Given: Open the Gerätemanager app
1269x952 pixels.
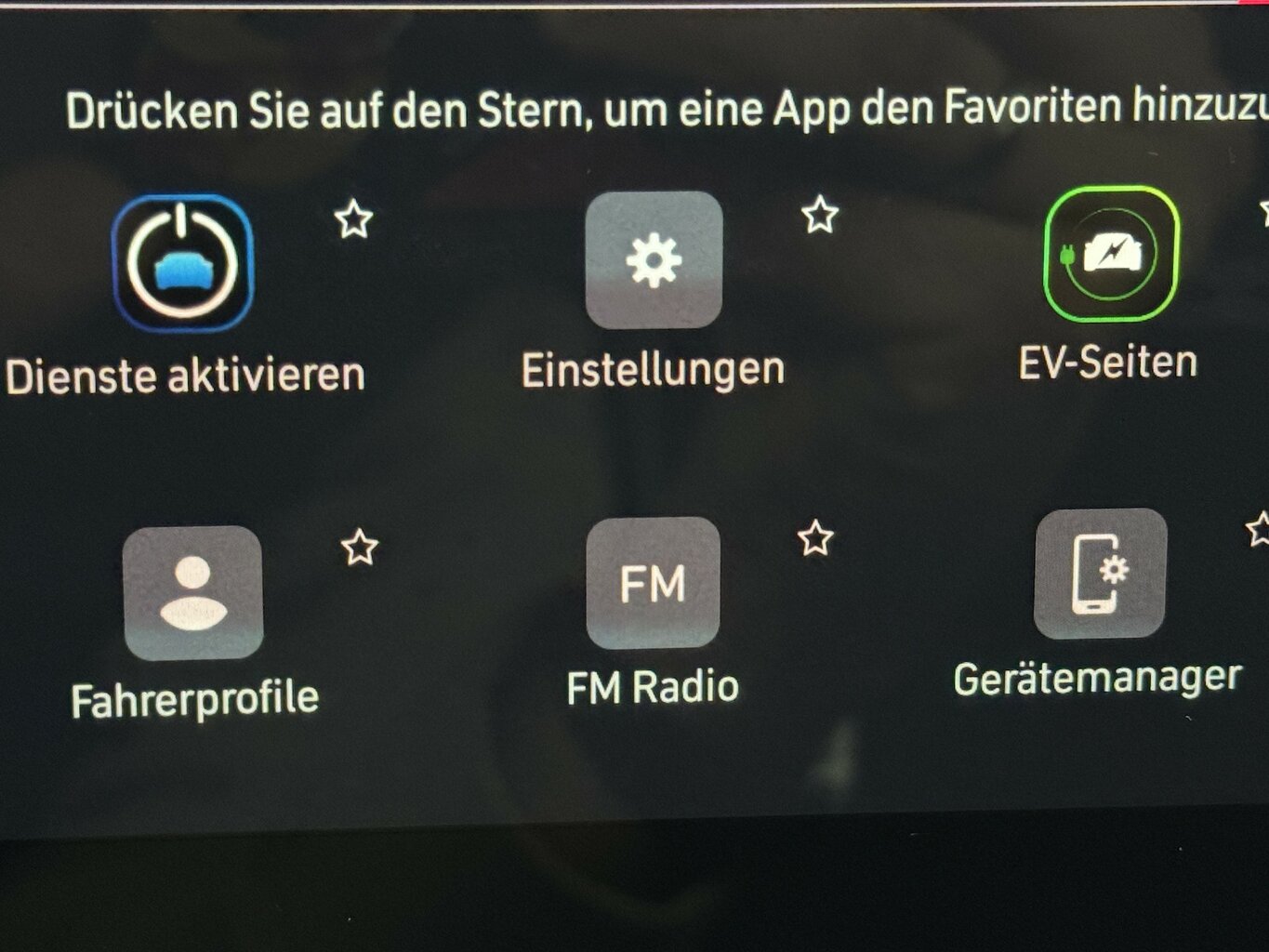Looking at the screenshot, I should pyautogui.click(x=1100, y=574).
